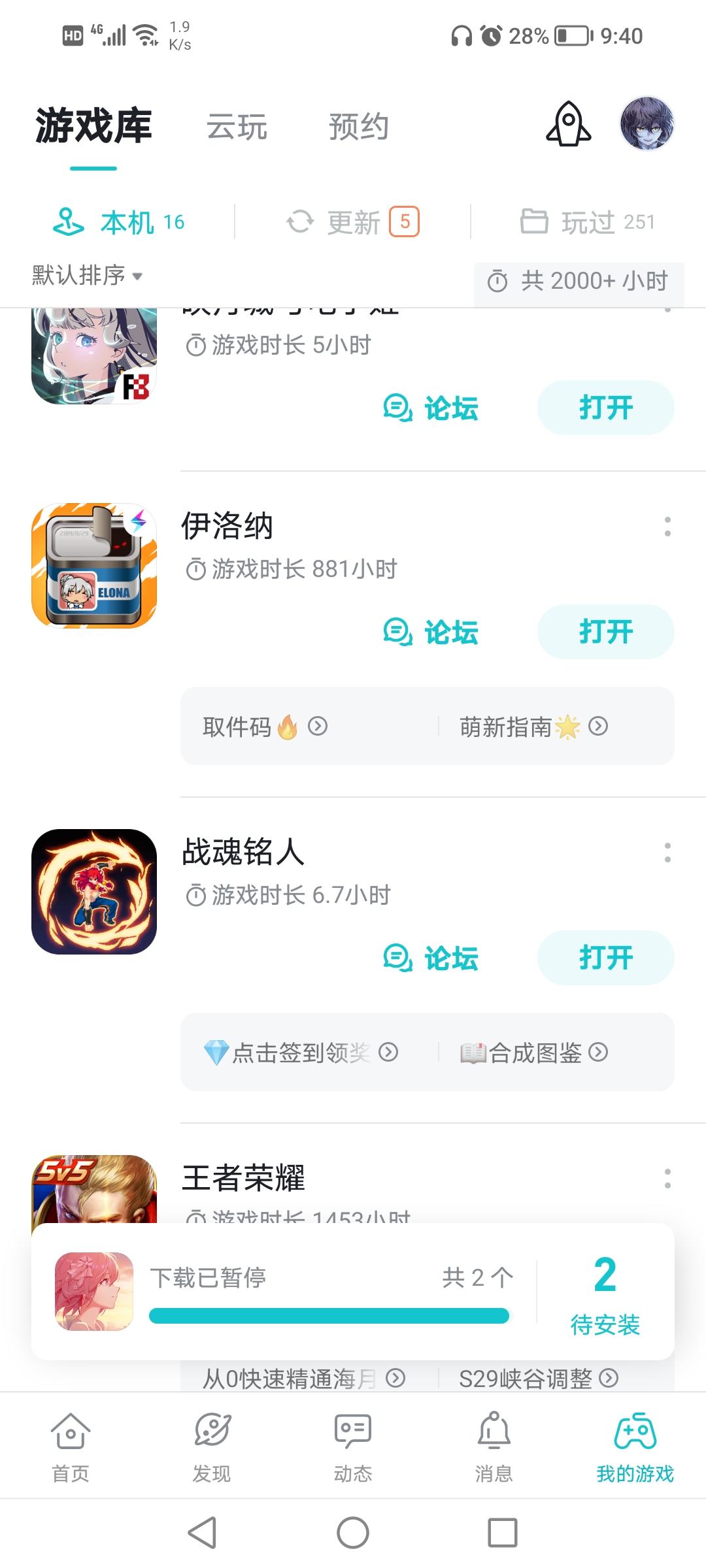Expand the 默认排序 sort dropdown

coord(87,275)
